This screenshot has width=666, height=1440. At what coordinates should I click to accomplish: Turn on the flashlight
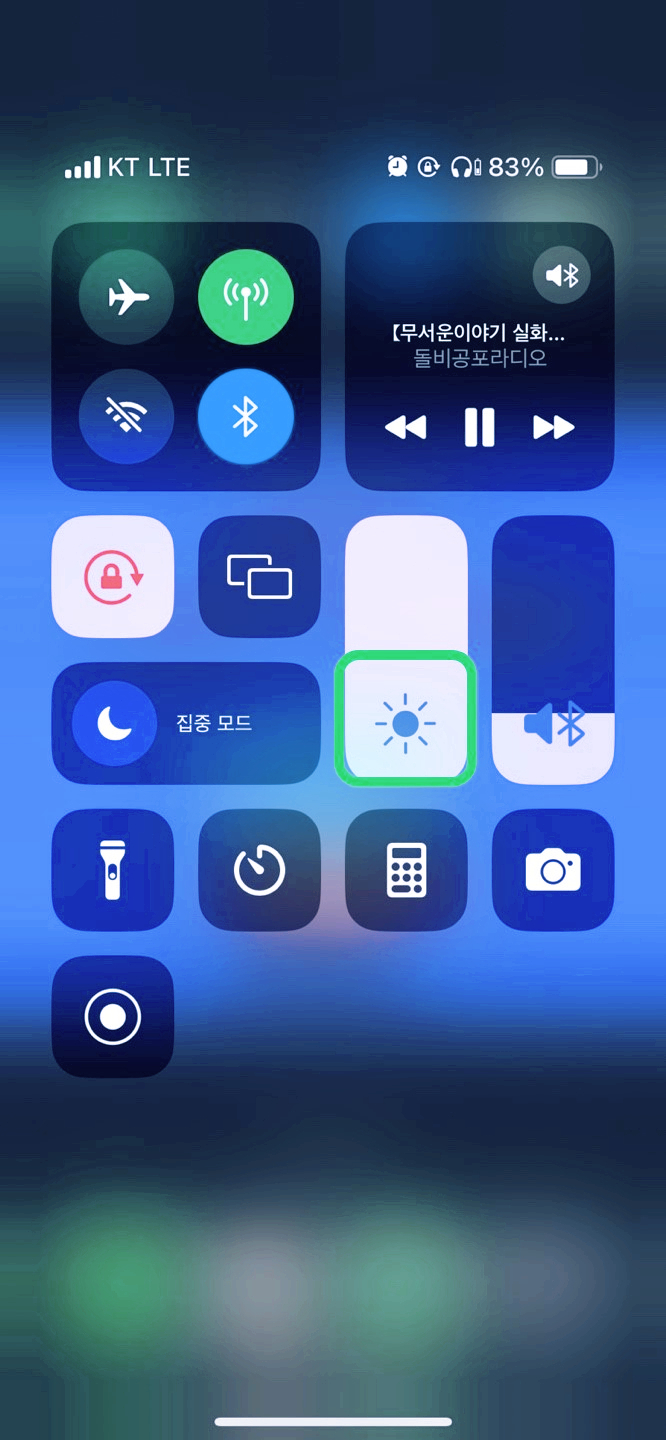pyautogui.click(x=112, y=870)
